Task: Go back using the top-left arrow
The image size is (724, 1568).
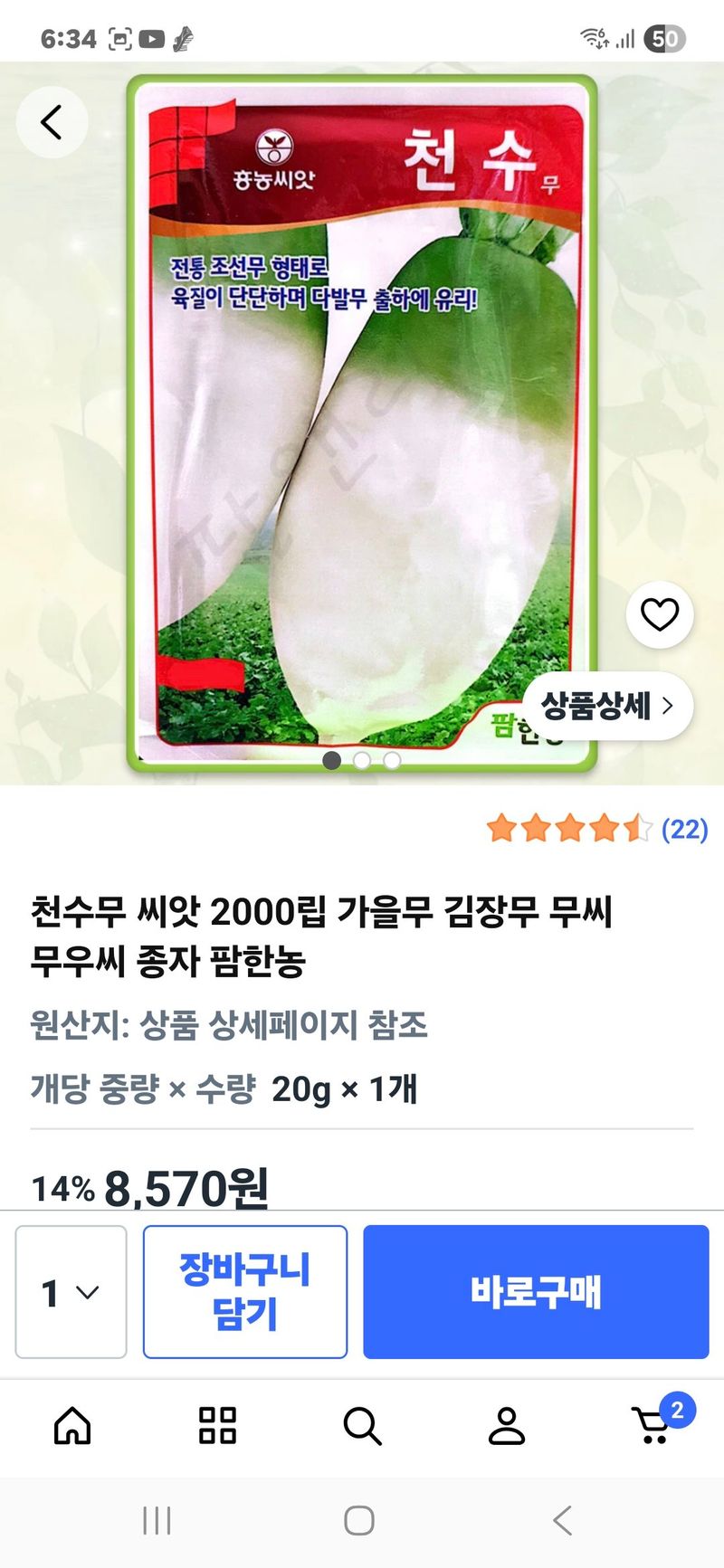Action: [x=52, y=122]
